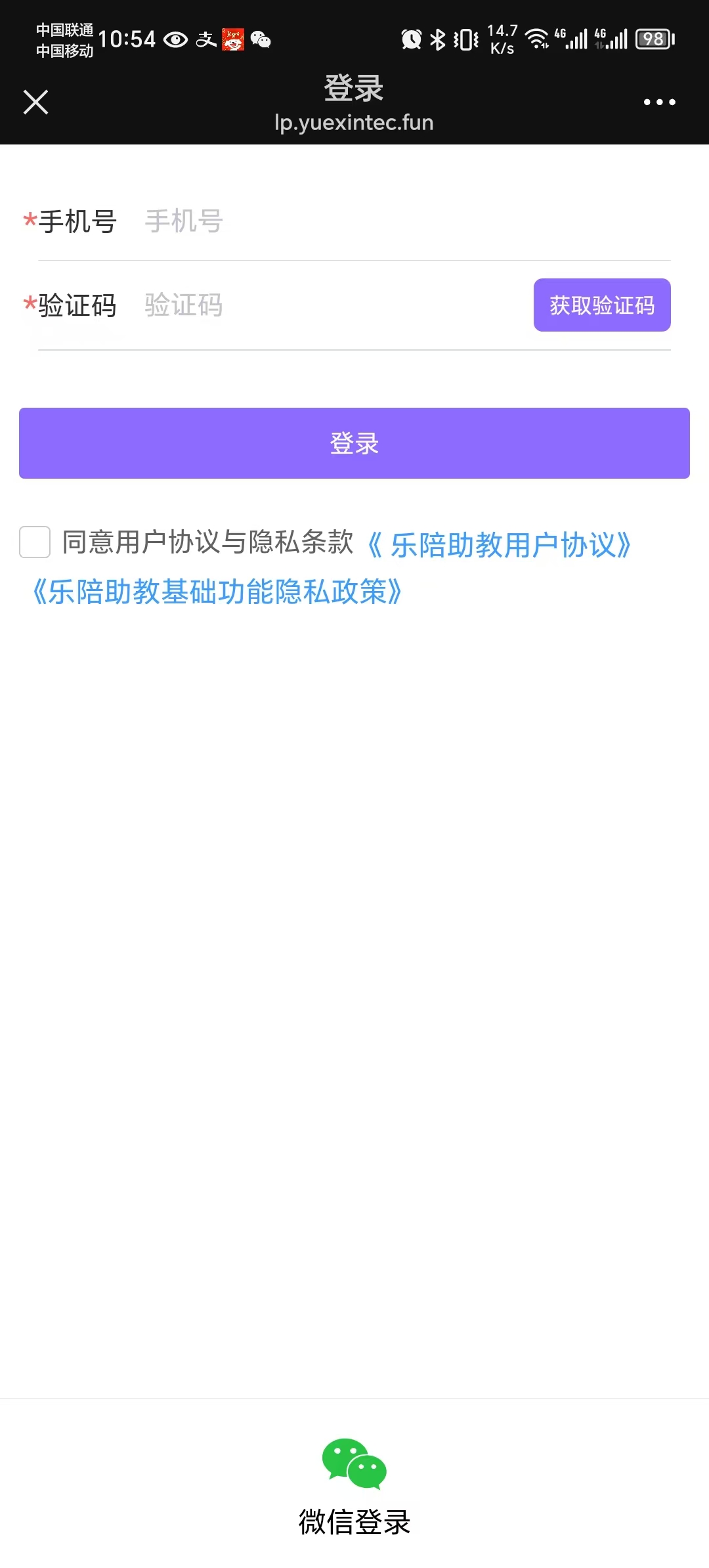Open the three-dot overflow menu
Viewport: 709px width, 1568px height.
click(x=659, y=102)
